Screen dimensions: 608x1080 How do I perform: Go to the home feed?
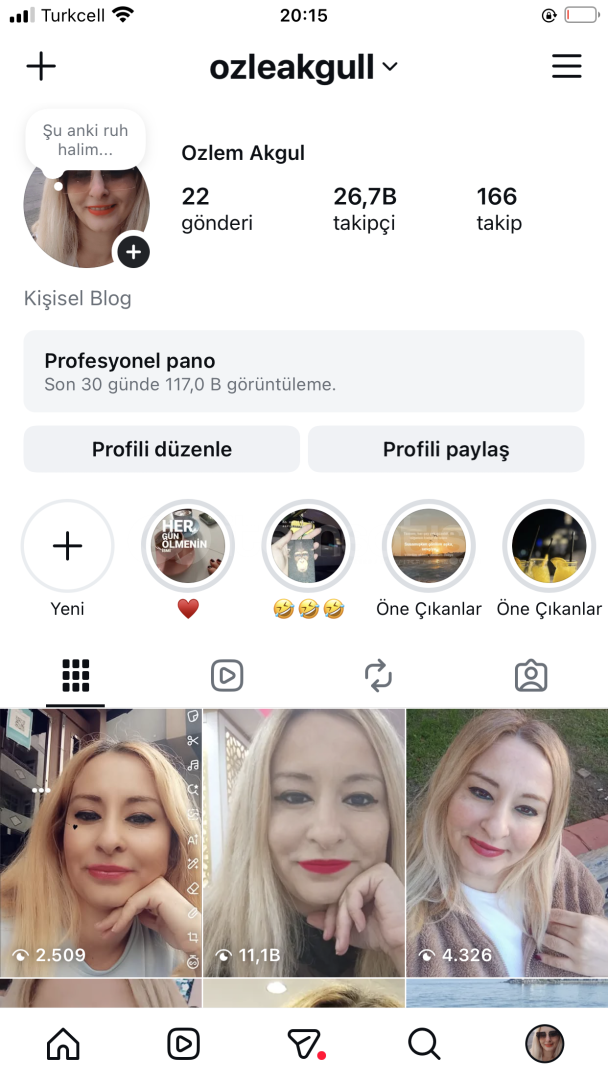coord(63,1044)
